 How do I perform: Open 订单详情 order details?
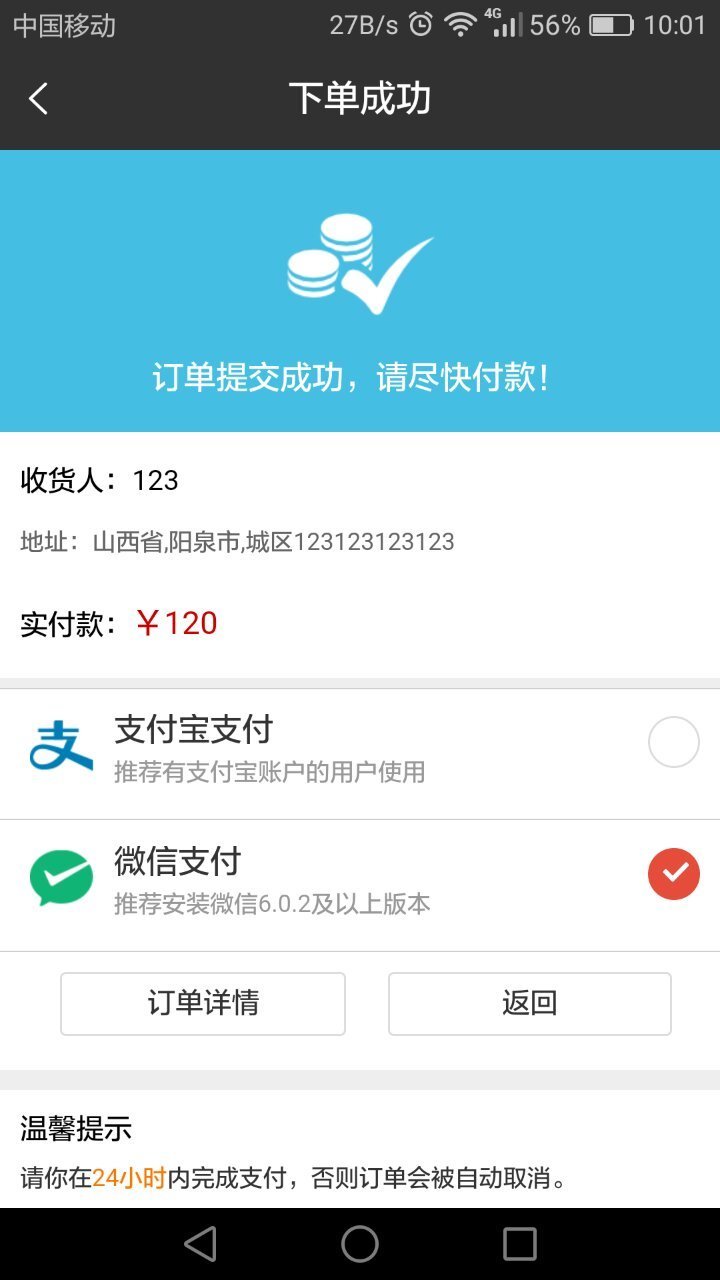pyautogui.click(x=203, y=1003)
